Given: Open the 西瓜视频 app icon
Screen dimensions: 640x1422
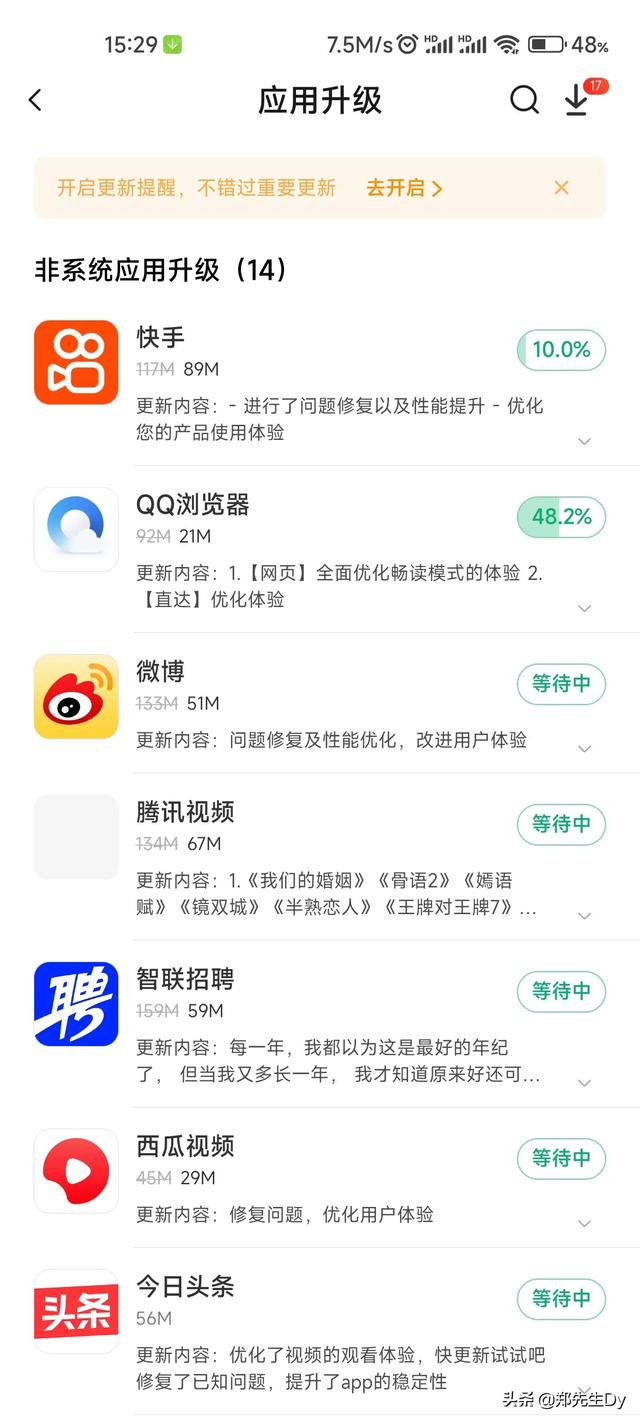Looking at the screenshot, I should (76, 1171).
